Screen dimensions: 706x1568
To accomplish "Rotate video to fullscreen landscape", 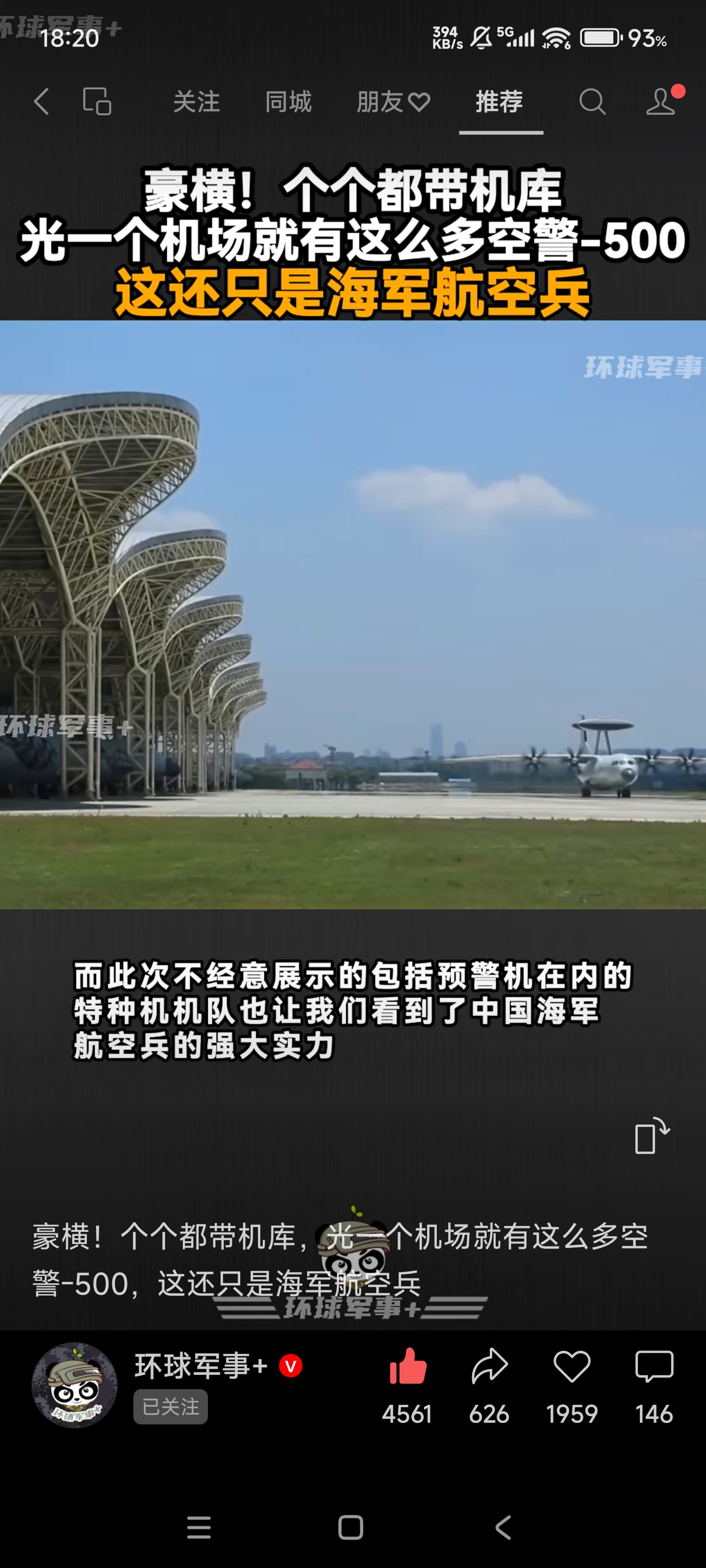I will pyautogui.click(x=652, y=1136).
